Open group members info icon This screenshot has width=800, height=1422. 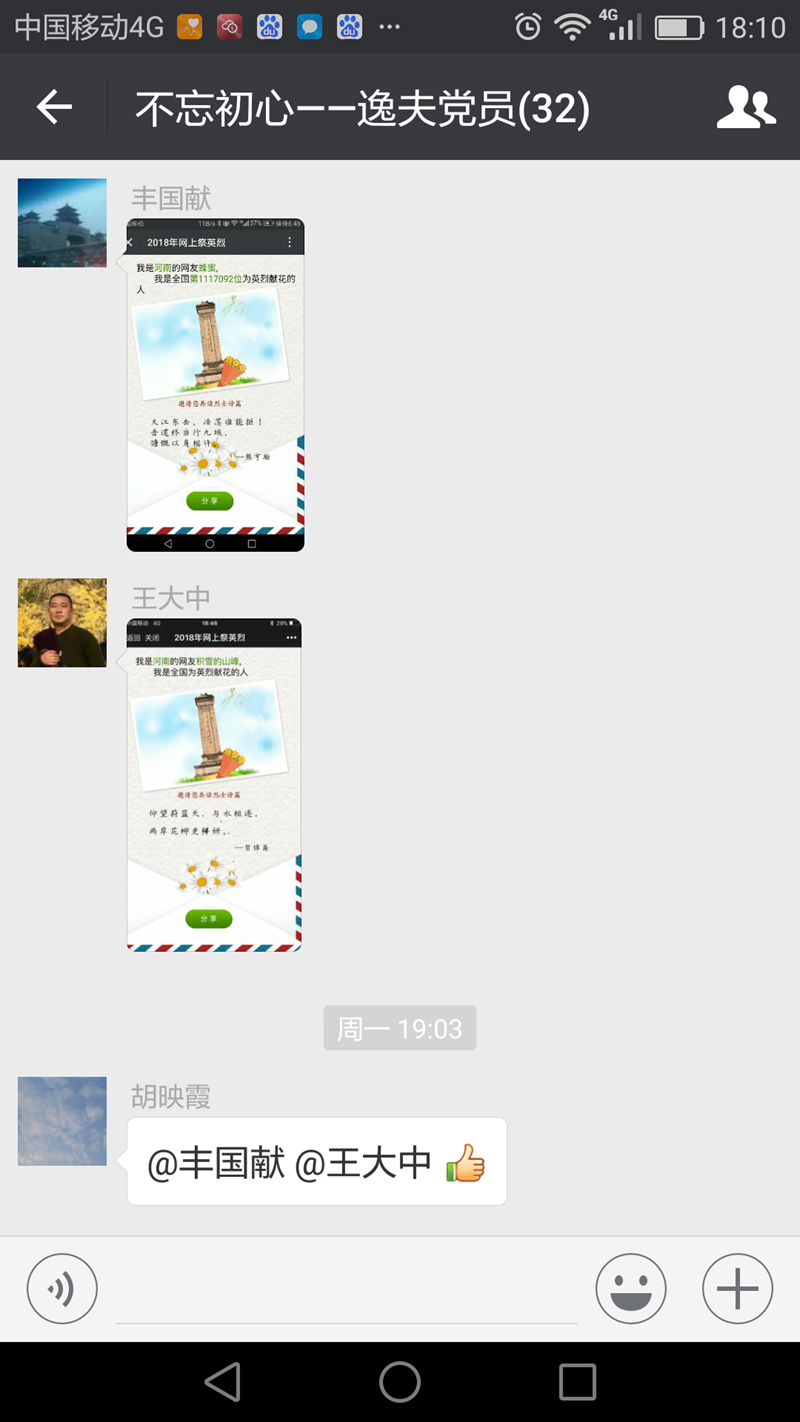(746, 107)
